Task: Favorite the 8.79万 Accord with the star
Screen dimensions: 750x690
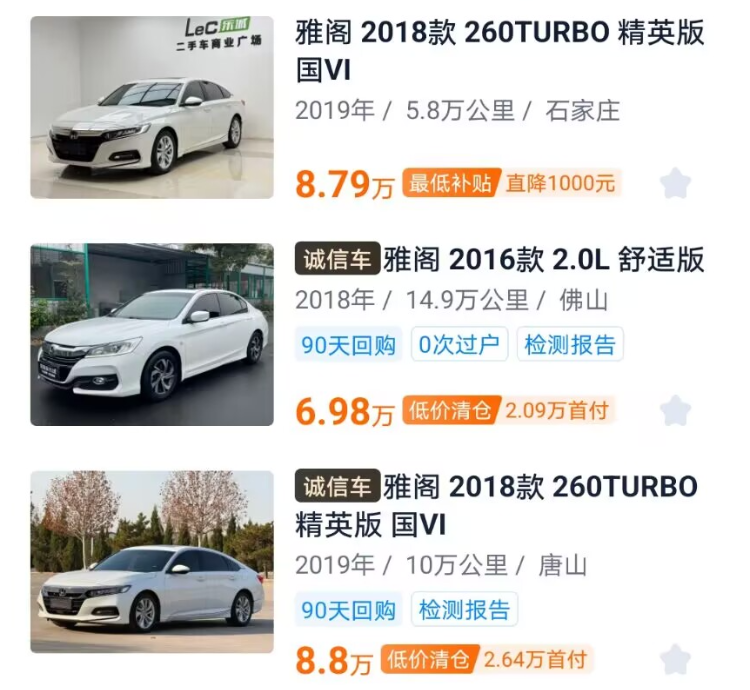Action: coord(676,183)
